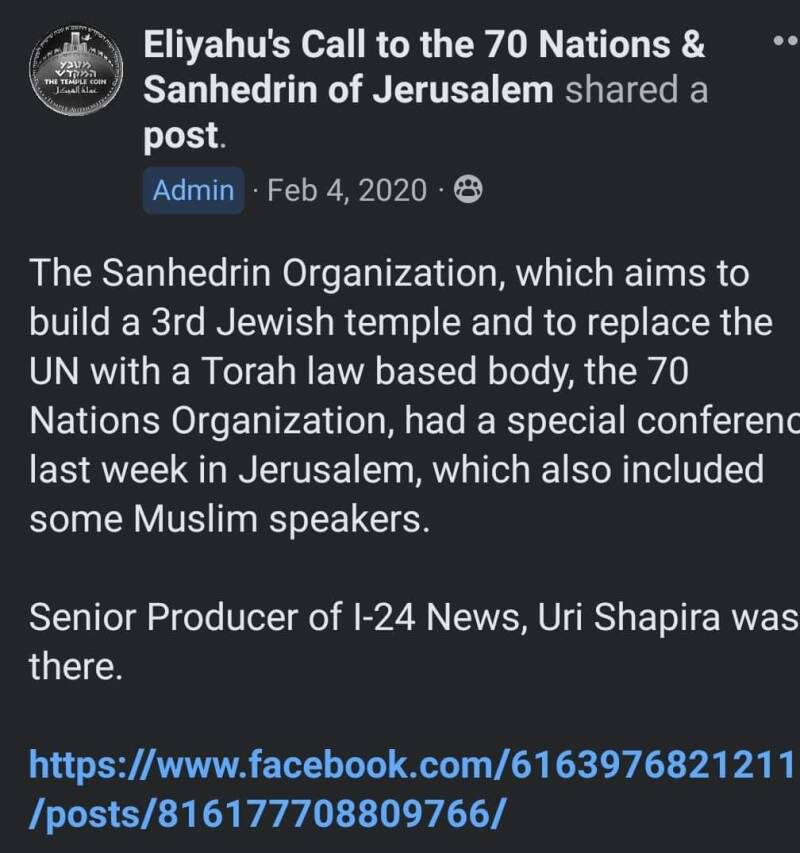The width and height of the screenshot is (800, 853).
Task: Tap the Admin badge
Action: point(194,190)
